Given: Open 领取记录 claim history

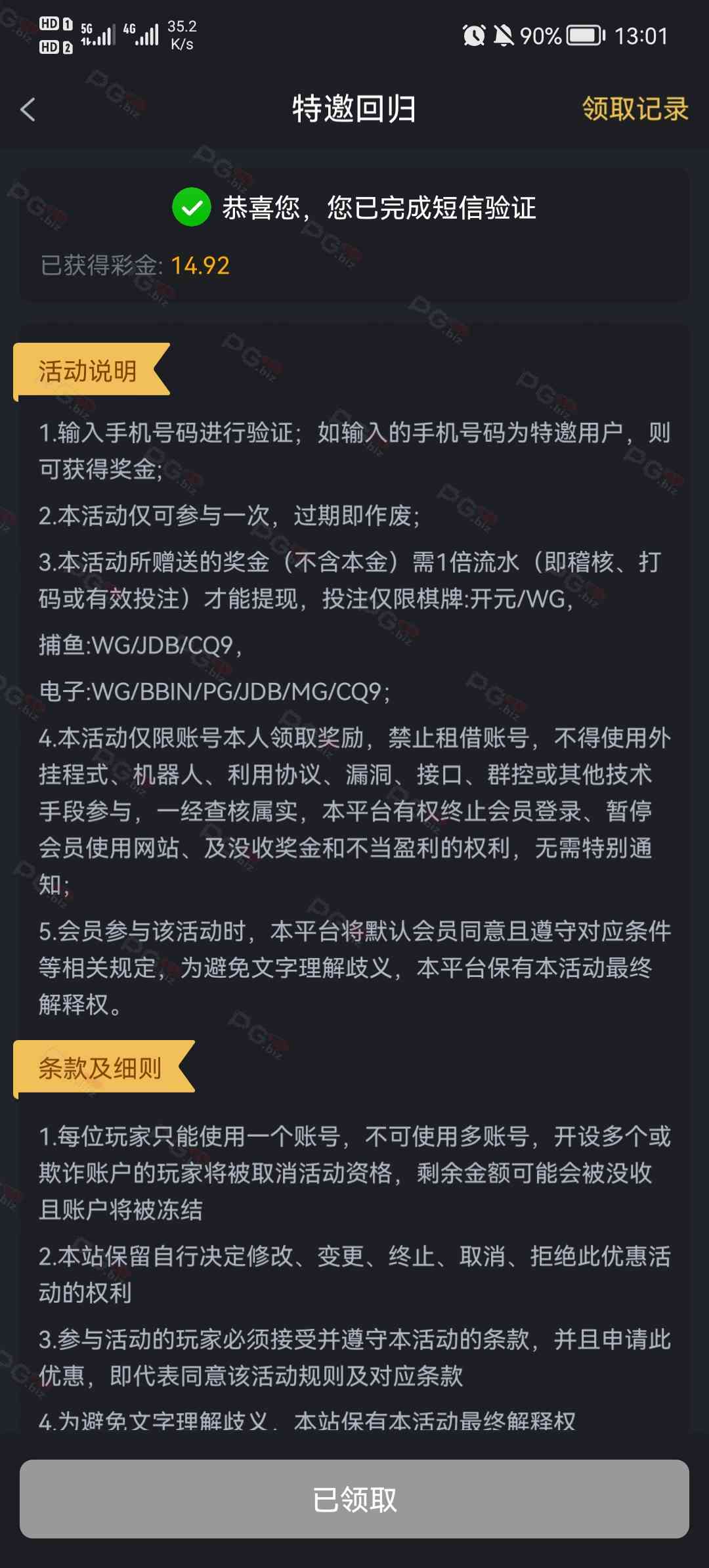Looking at the screenshot, I should tap(634, 109).
